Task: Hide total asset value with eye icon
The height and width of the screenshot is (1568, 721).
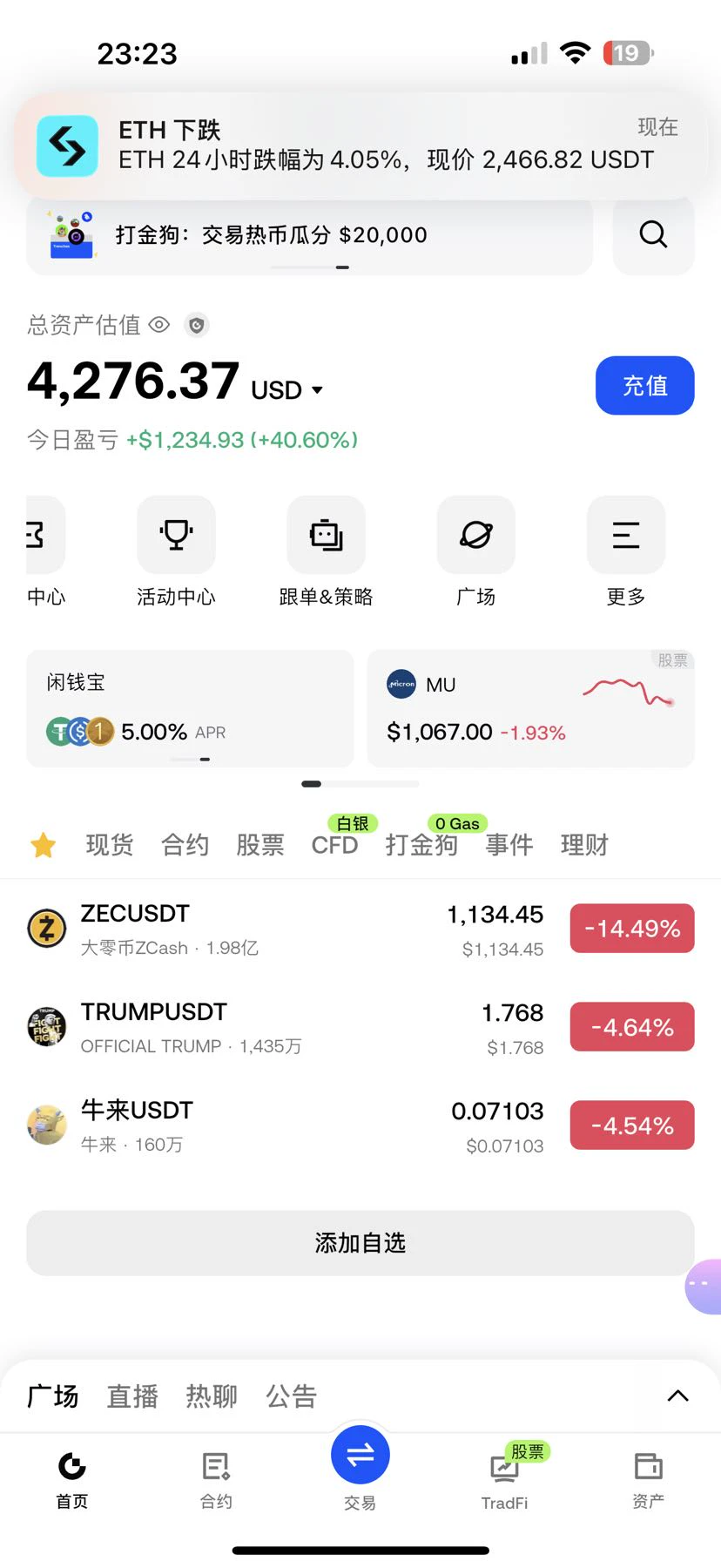Action: tap(159, 325)
